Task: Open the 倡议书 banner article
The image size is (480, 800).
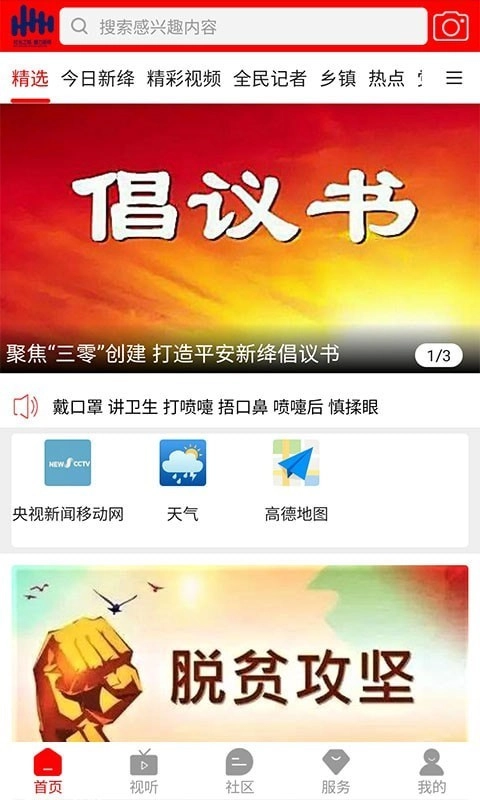Action: (x=240, y=238)
